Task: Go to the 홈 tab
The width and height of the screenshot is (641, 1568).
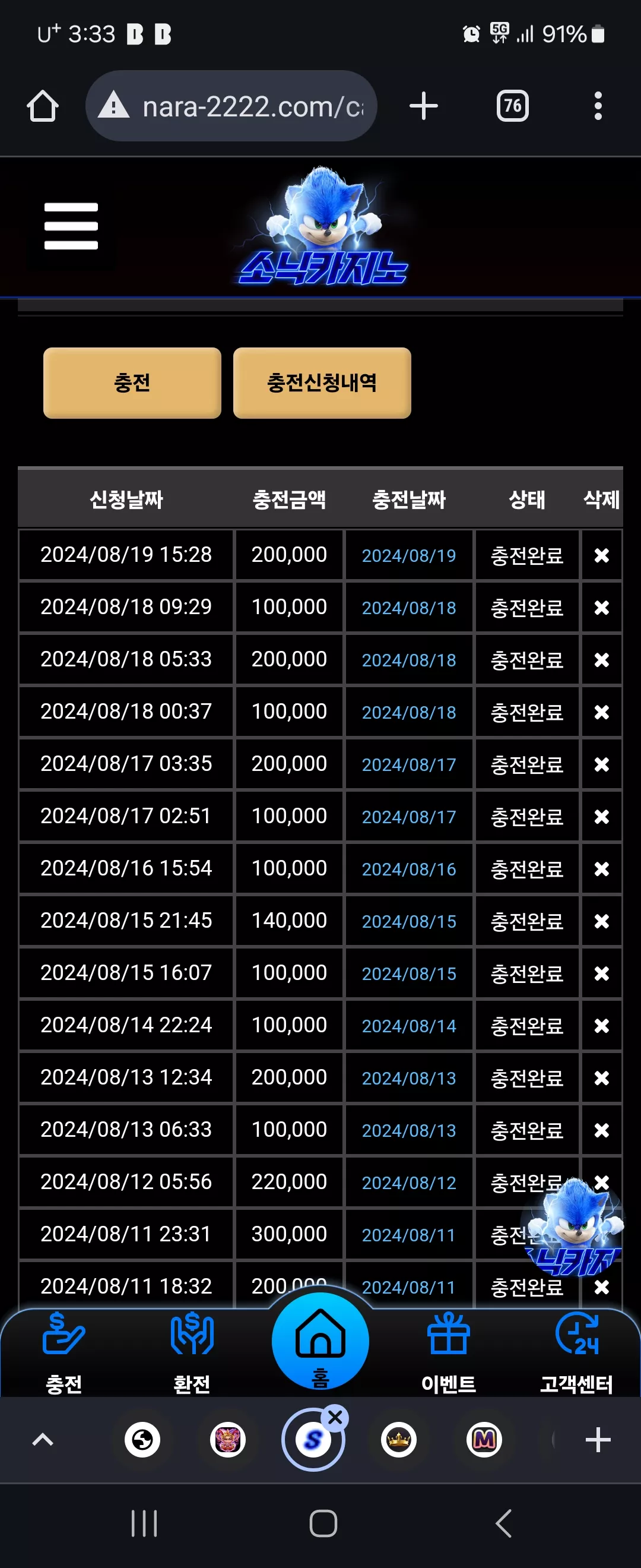Action: [x=320, y=1341]
